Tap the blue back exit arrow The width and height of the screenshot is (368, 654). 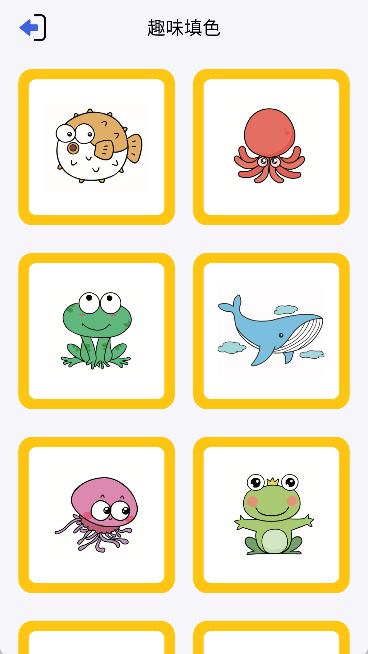[x=33, y=28]
